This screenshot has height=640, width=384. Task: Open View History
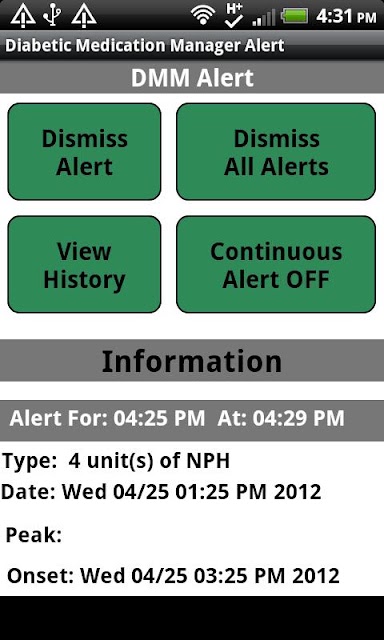[84, 264]
